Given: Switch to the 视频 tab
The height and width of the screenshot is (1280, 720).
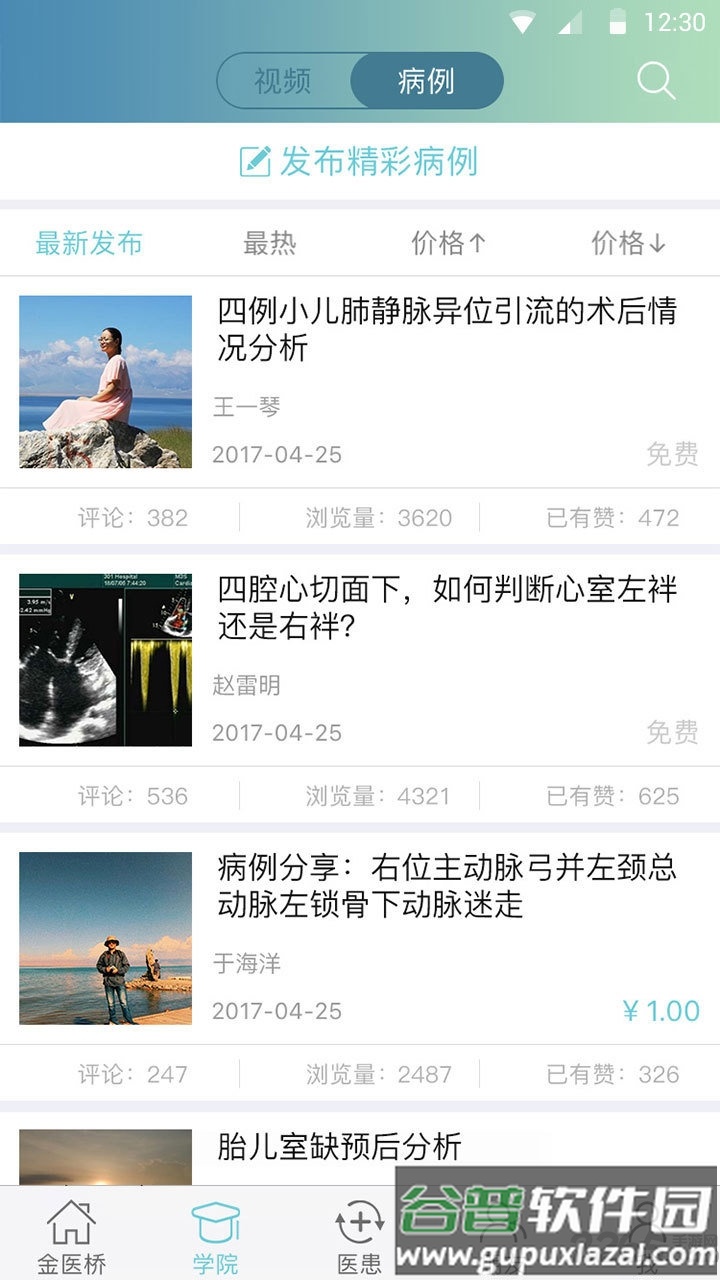Looking at the screenshot, I should pos(286,80).
